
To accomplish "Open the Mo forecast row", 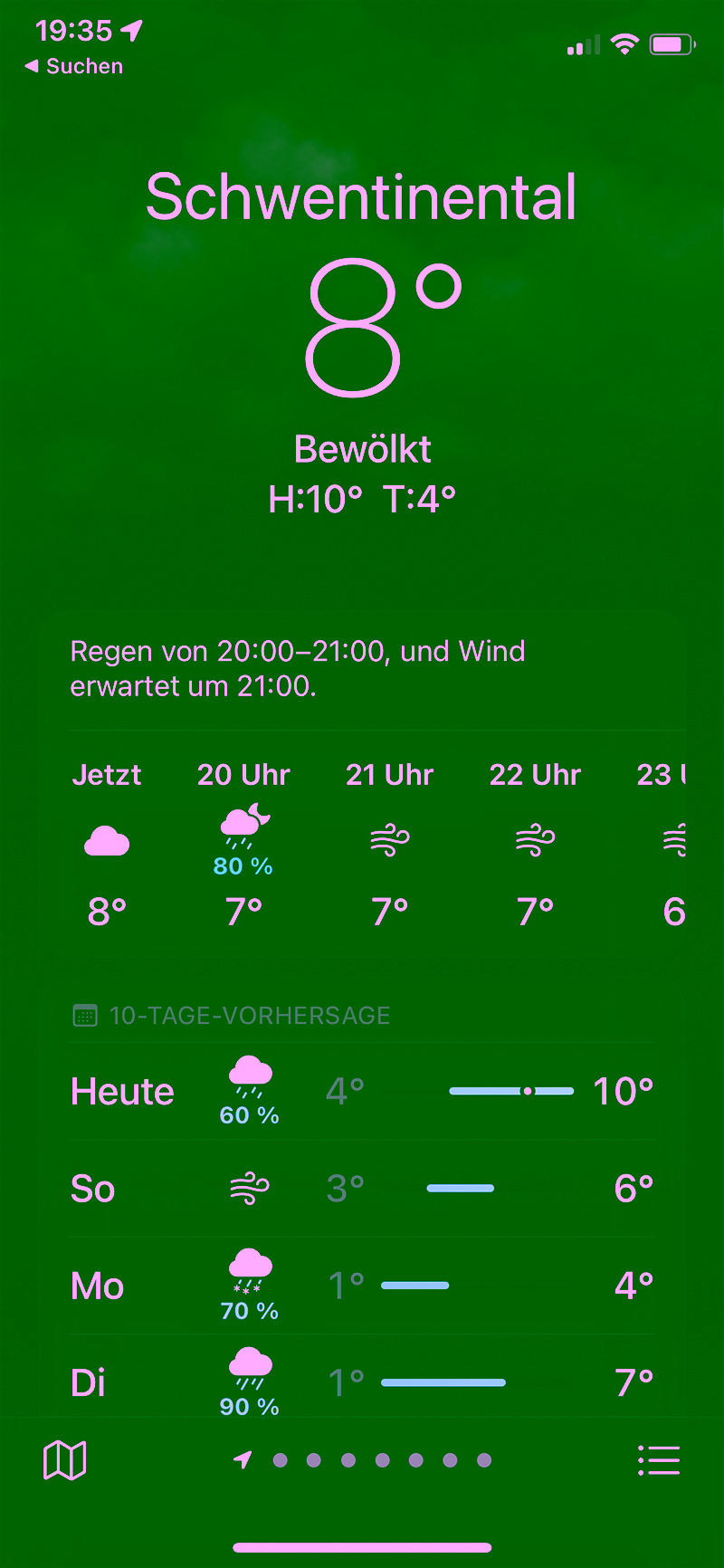I will tap(362, 1286).
